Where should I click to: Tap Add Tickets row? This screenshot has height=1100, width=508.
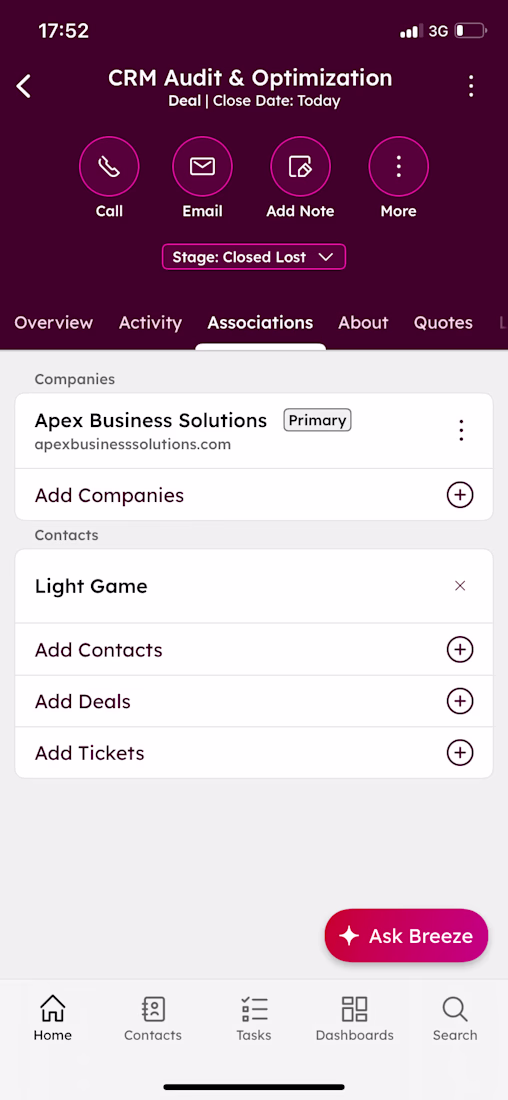click(254, 753)
